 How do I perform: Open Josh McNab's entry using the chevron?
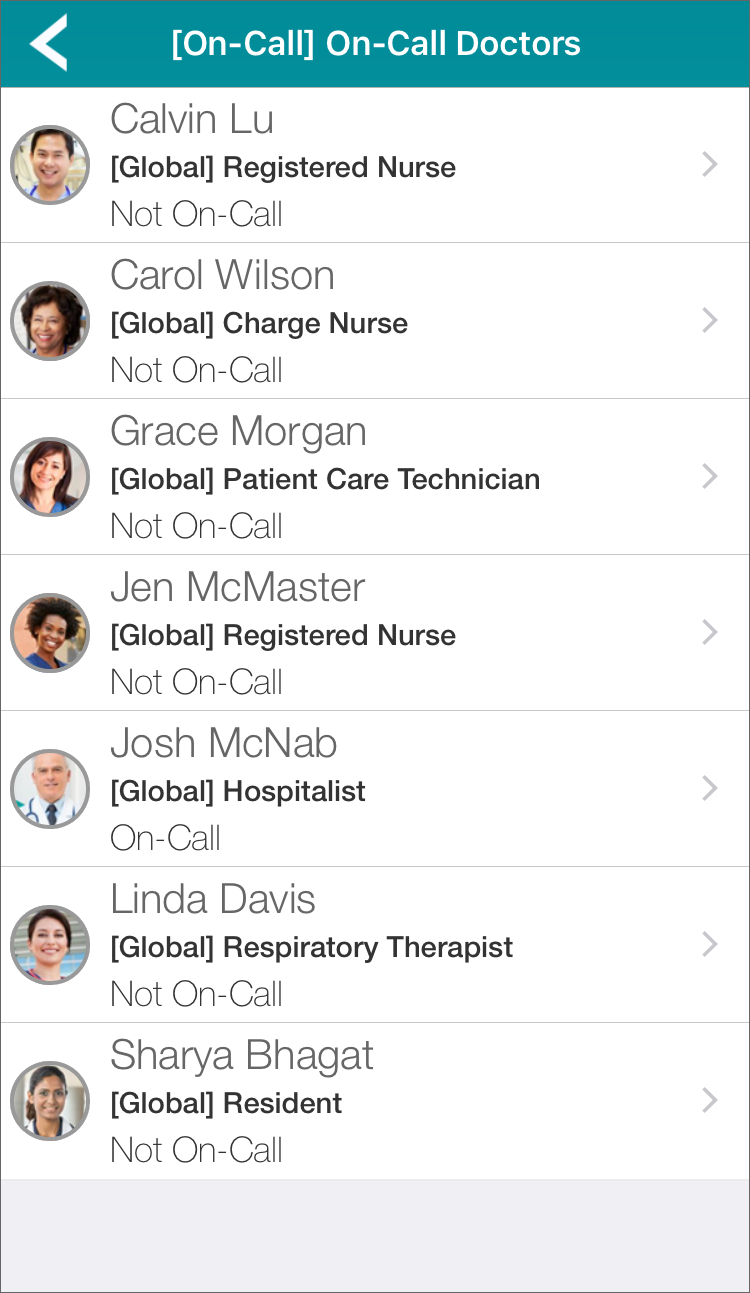tap(710, 788)
